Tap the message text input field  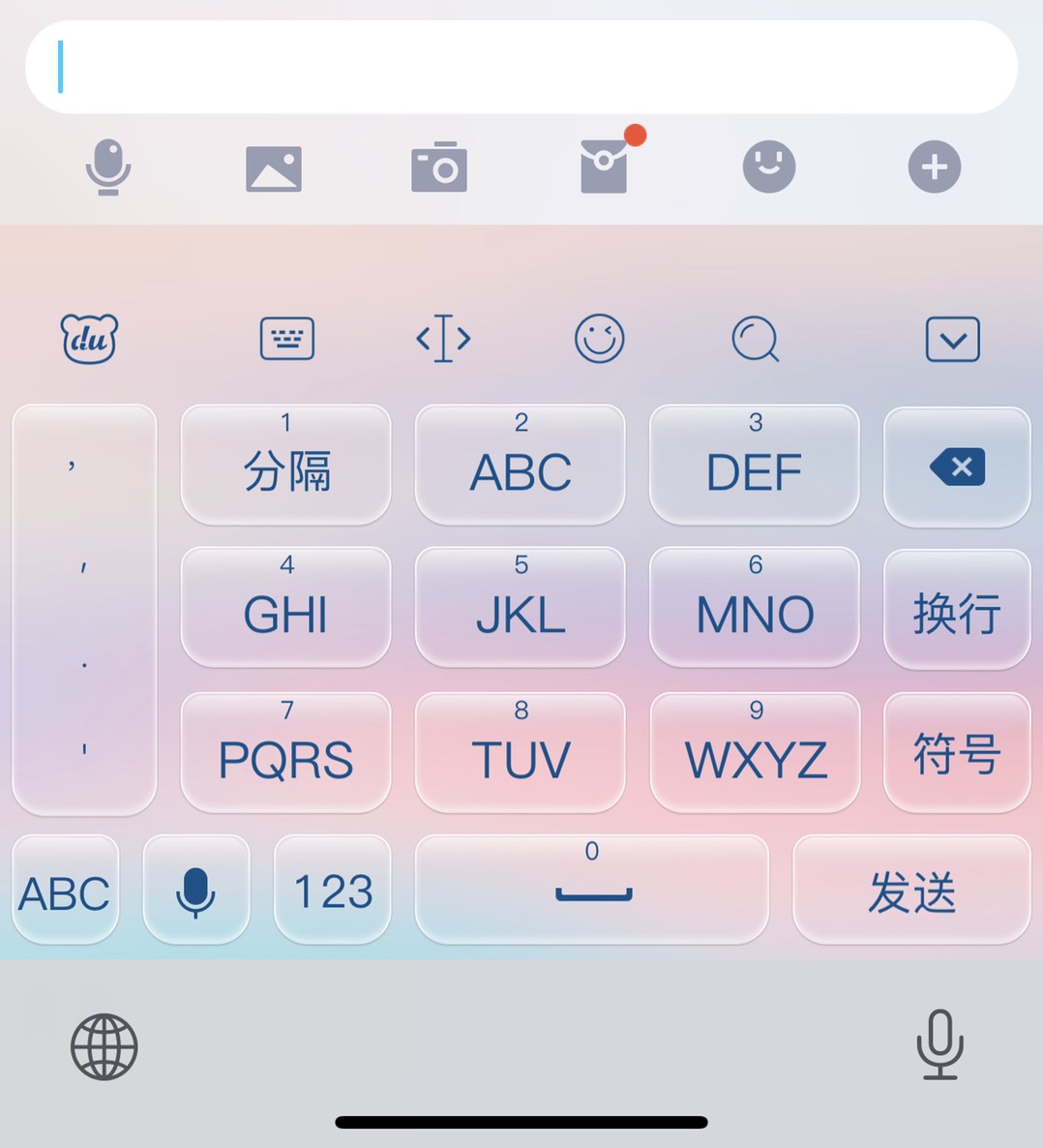tap(521, 68)
